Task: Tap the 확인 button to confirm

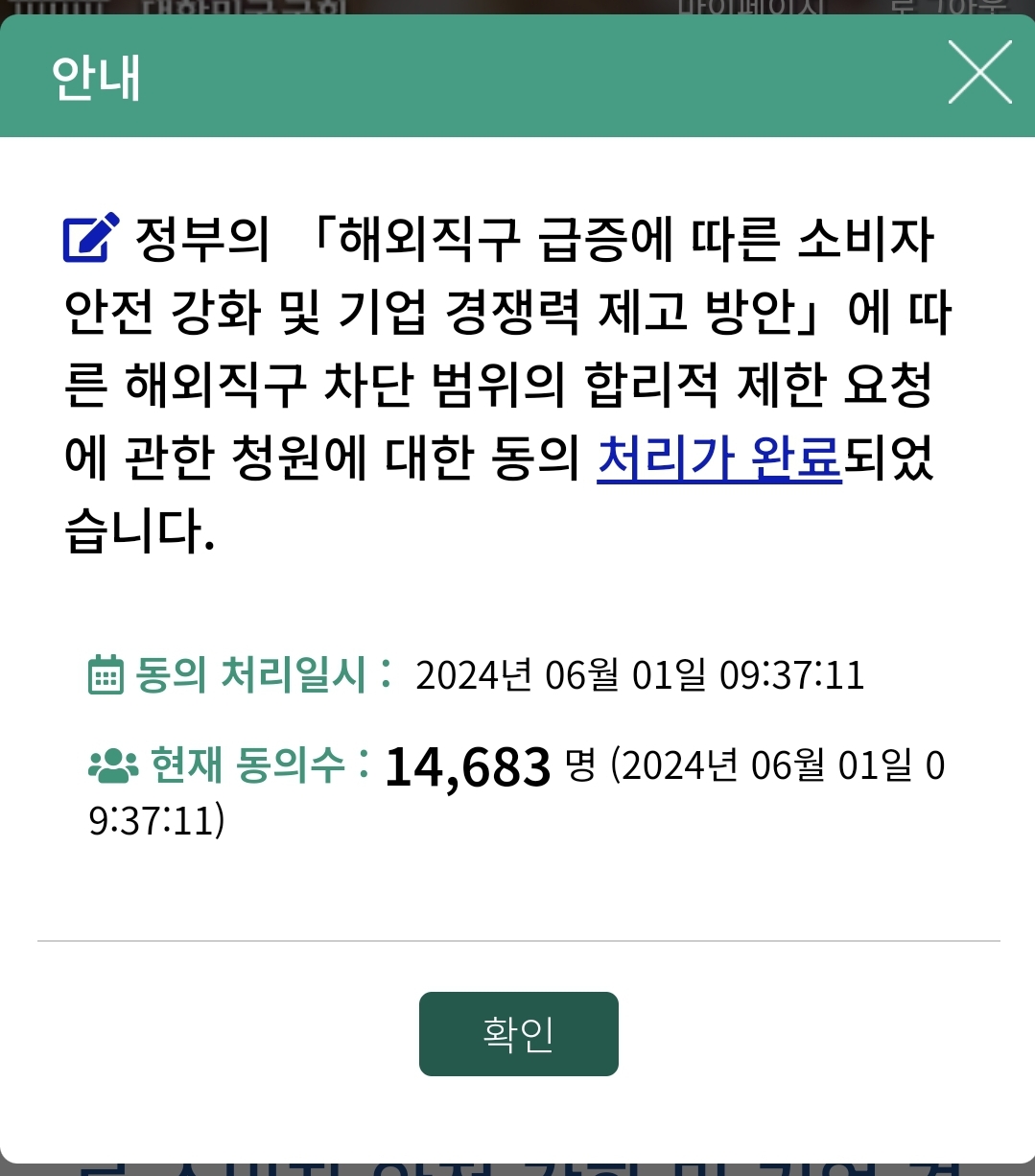Action: point(518,1033)
